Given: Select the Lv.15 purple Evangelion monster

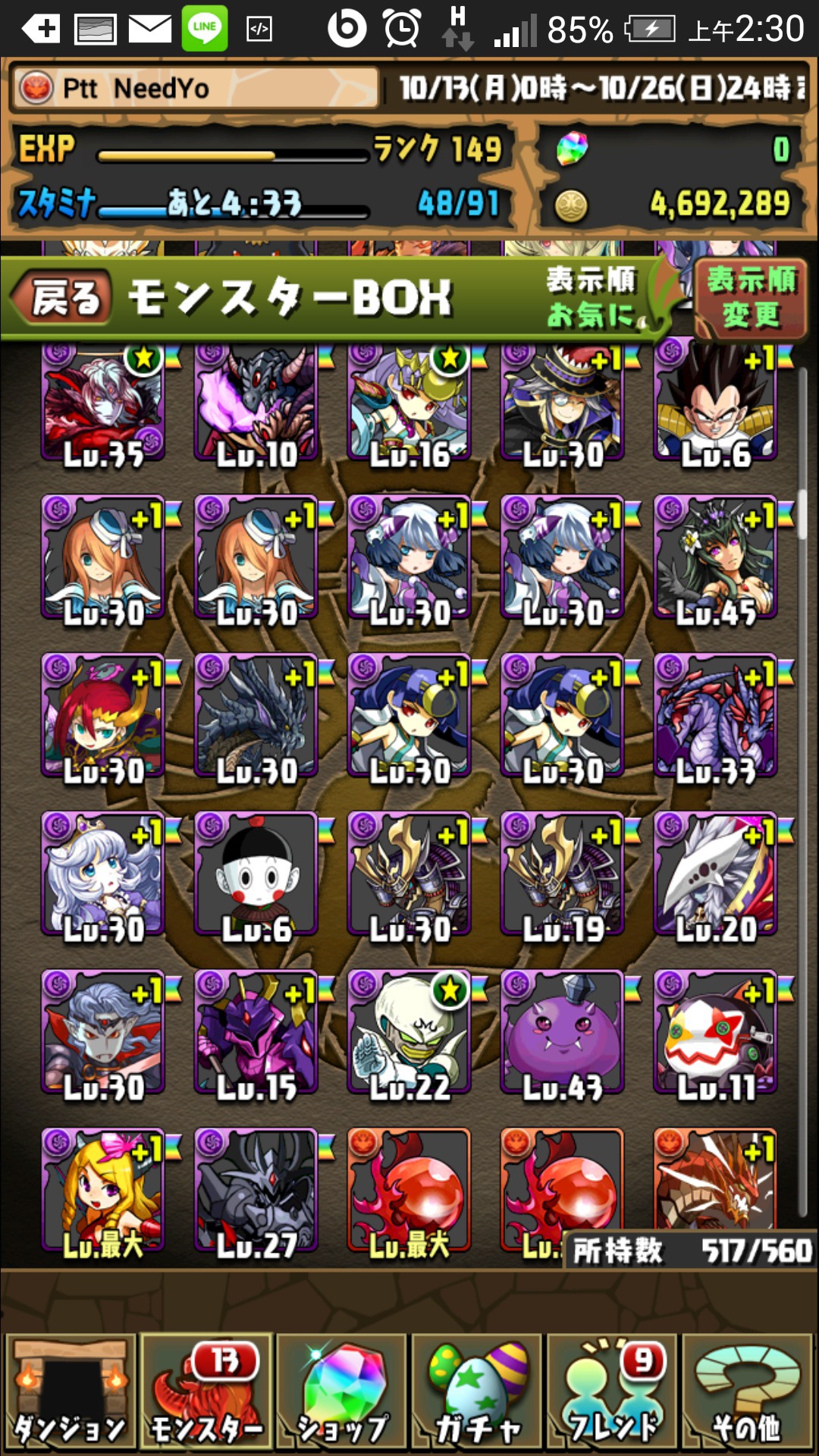Looking at the screenshot, I should pyautogui.click(x=256, y=1034).
